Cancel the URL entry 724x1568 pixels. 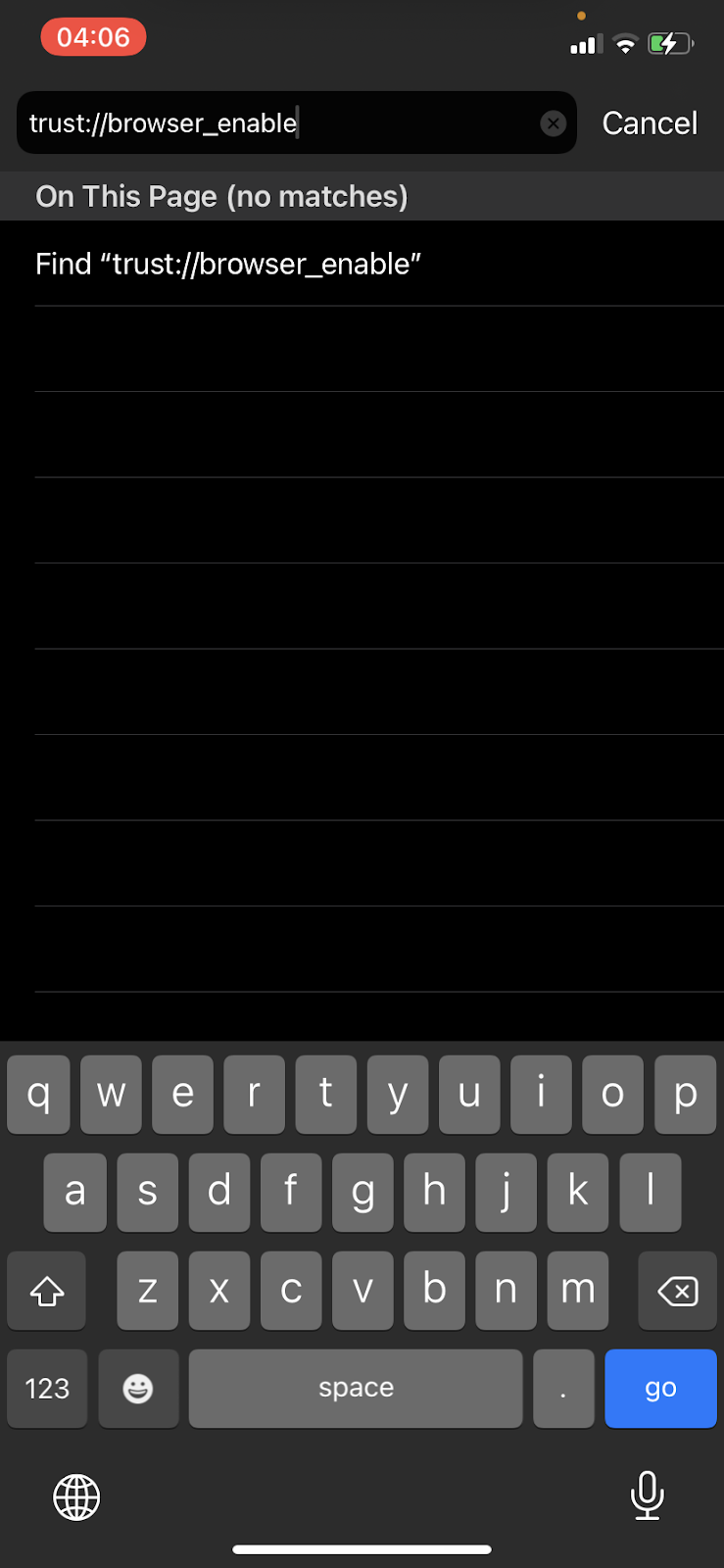650,123
